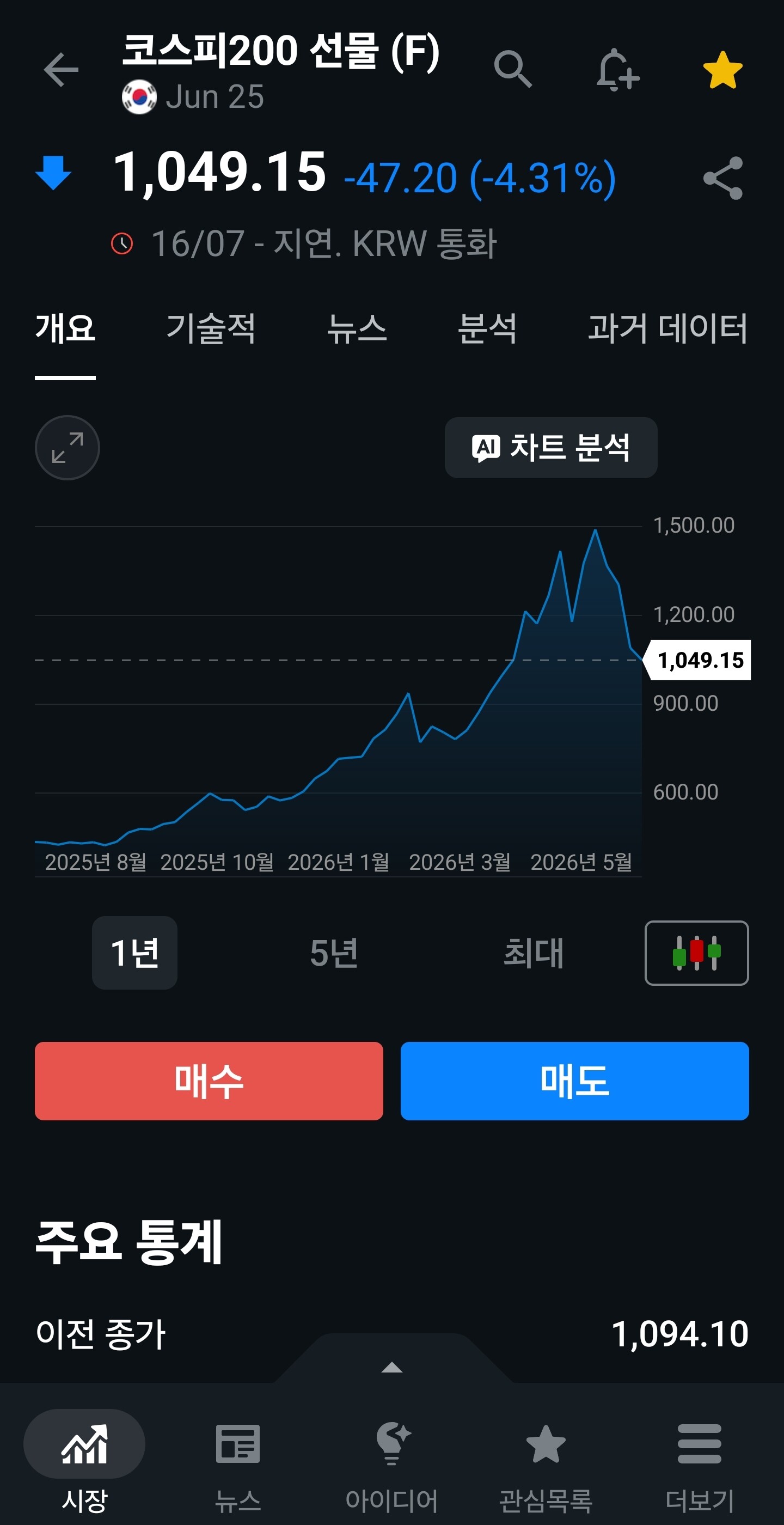Switch to the 기술적 tab

coord(211,328)
